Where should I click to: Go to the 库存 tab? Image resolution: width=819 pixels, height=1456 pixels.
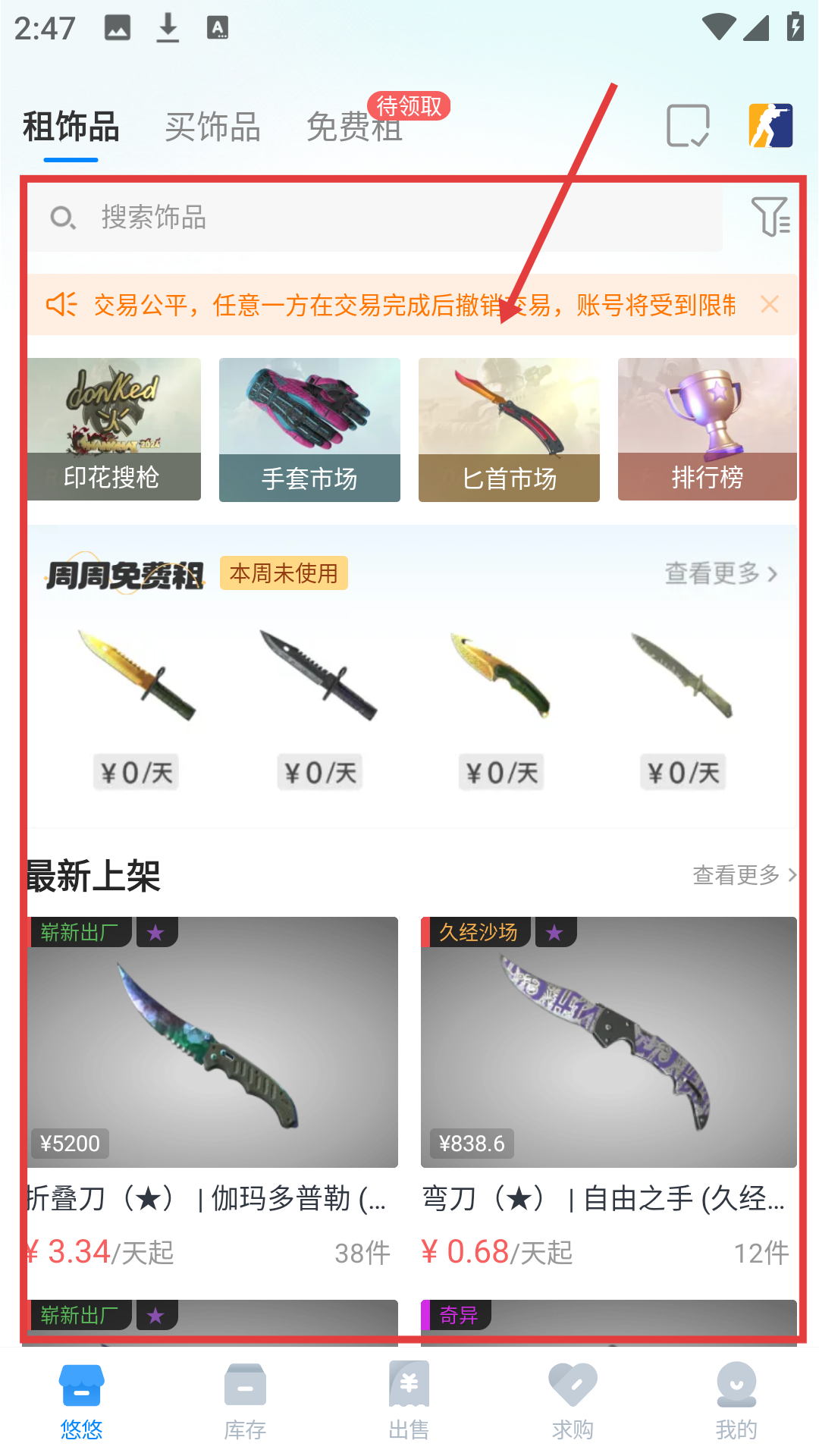click(x=245, y=1400)
